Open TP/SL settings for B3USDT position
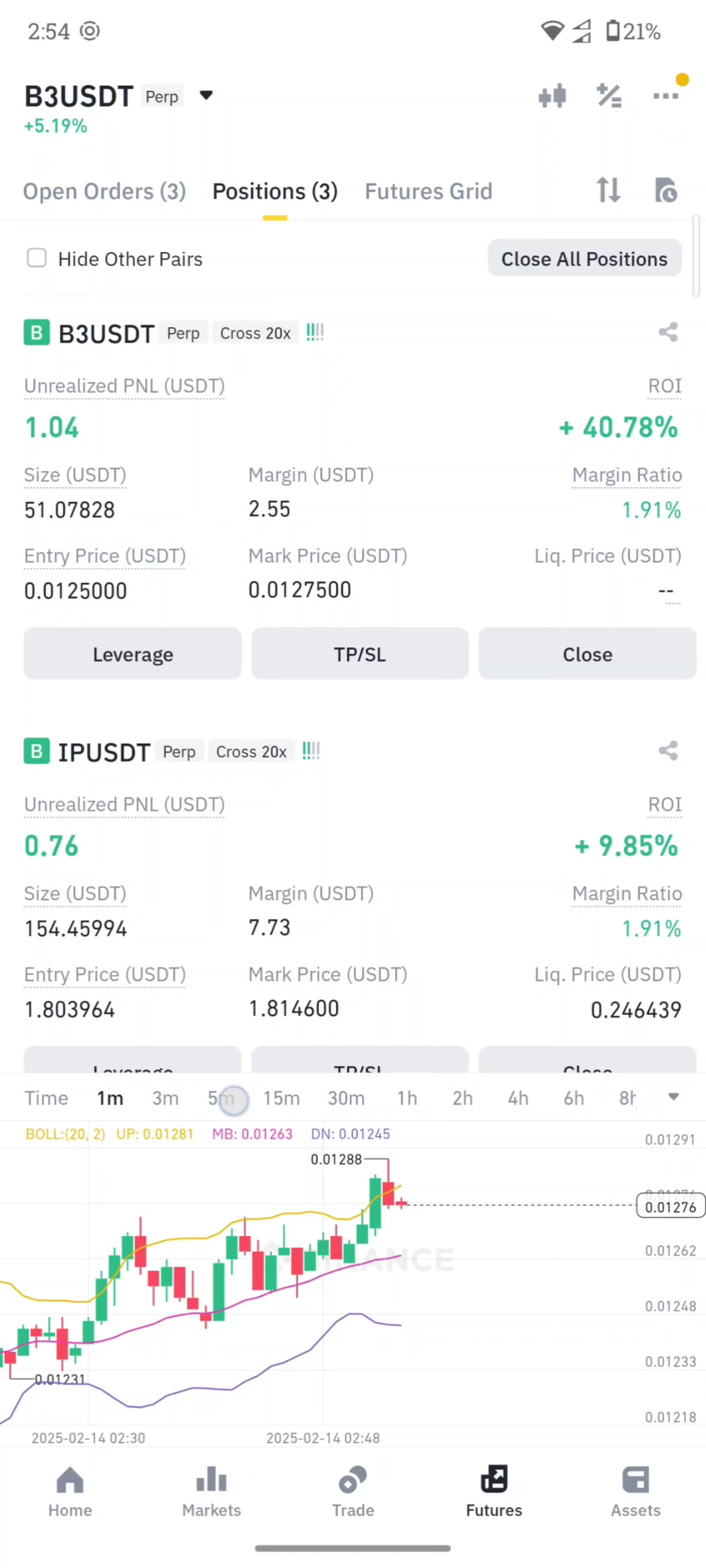Screen dimensions: 706x1568 [360, 654]
